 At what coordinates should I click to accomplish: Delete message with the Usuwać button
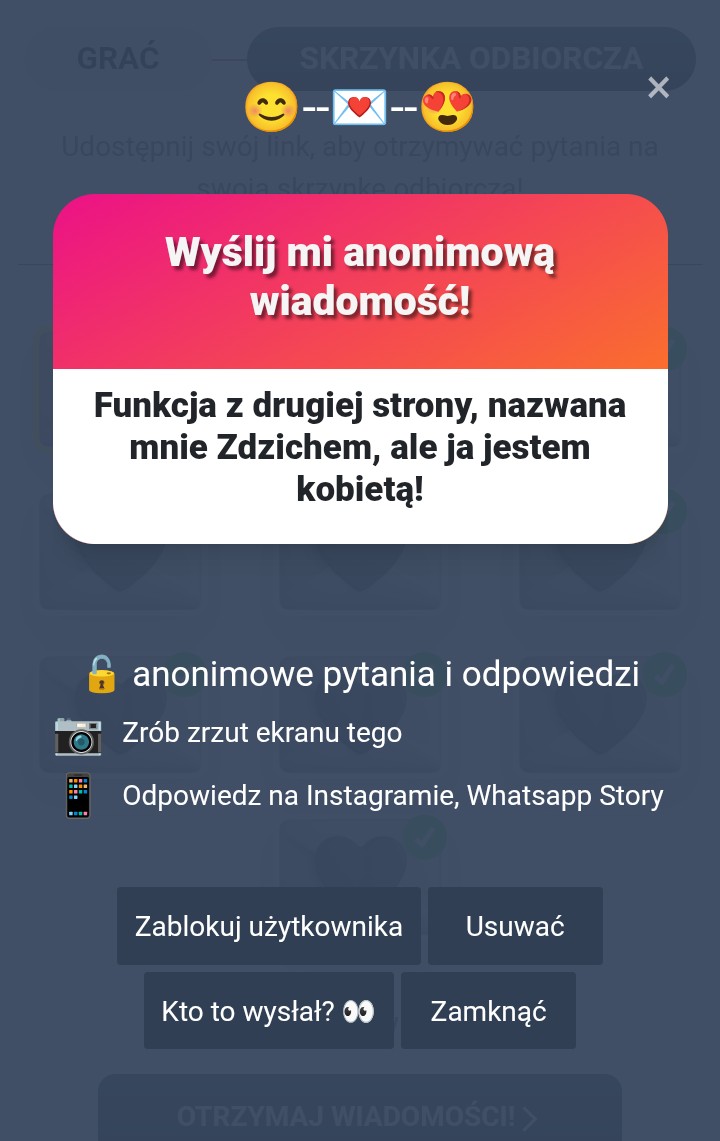pos(515,926)
